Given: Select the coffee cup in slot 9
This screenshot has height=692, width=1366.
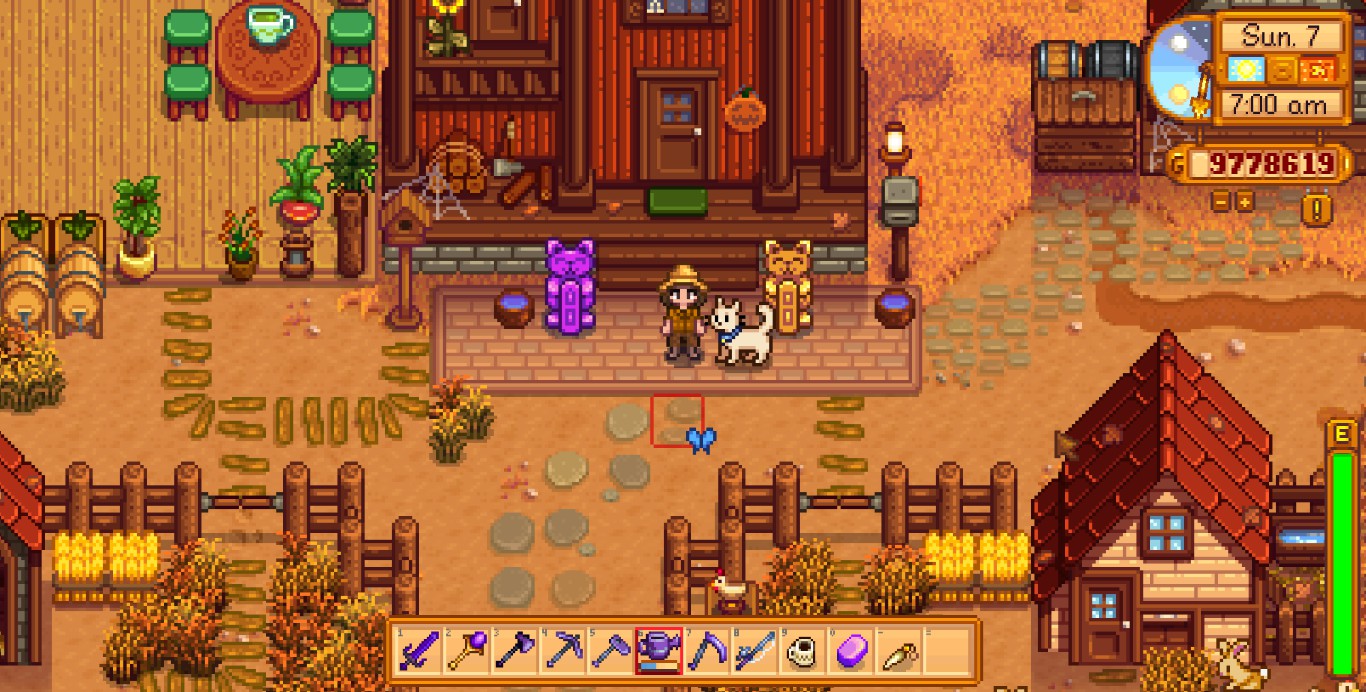Looking at the screenshot, I should [803, 651].
